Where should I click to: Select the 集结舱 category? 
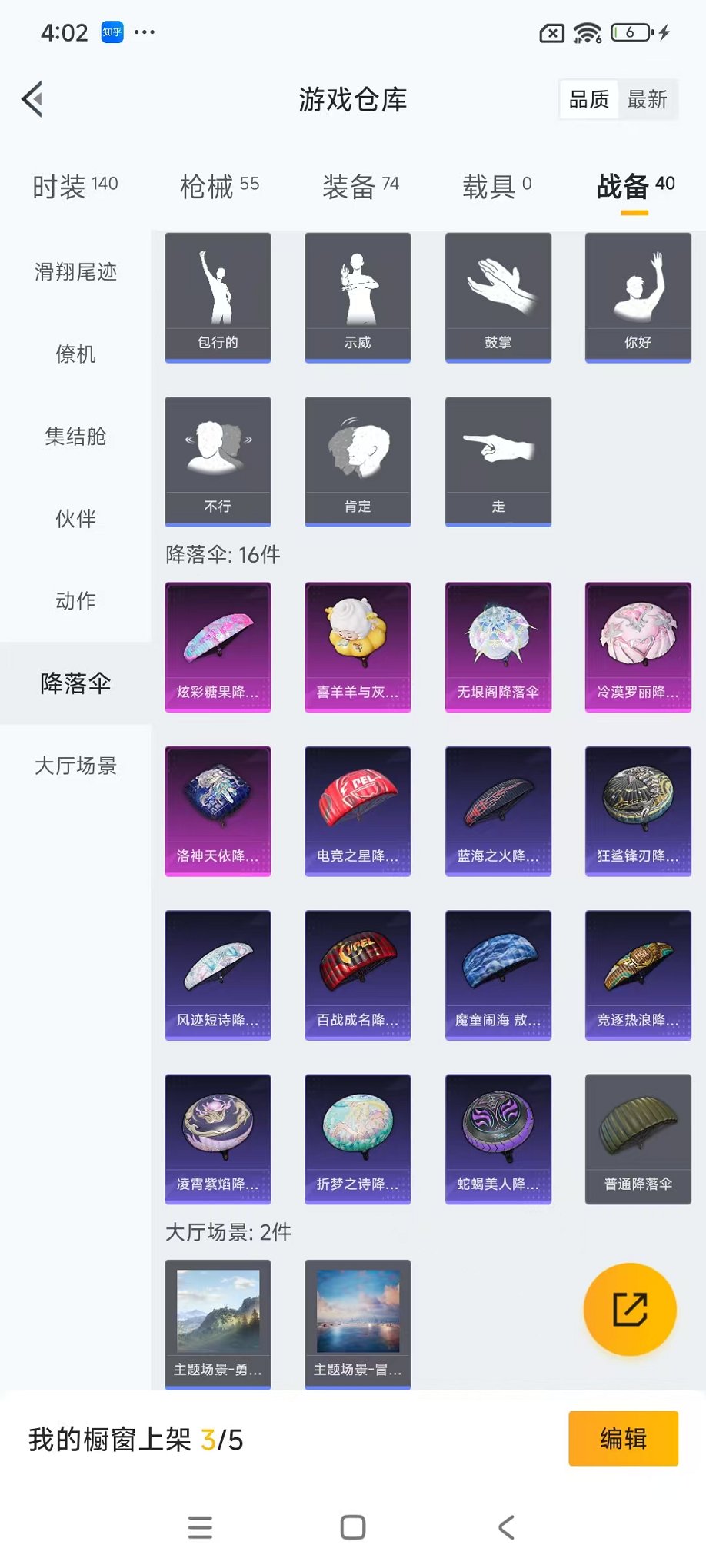(75, 437)
